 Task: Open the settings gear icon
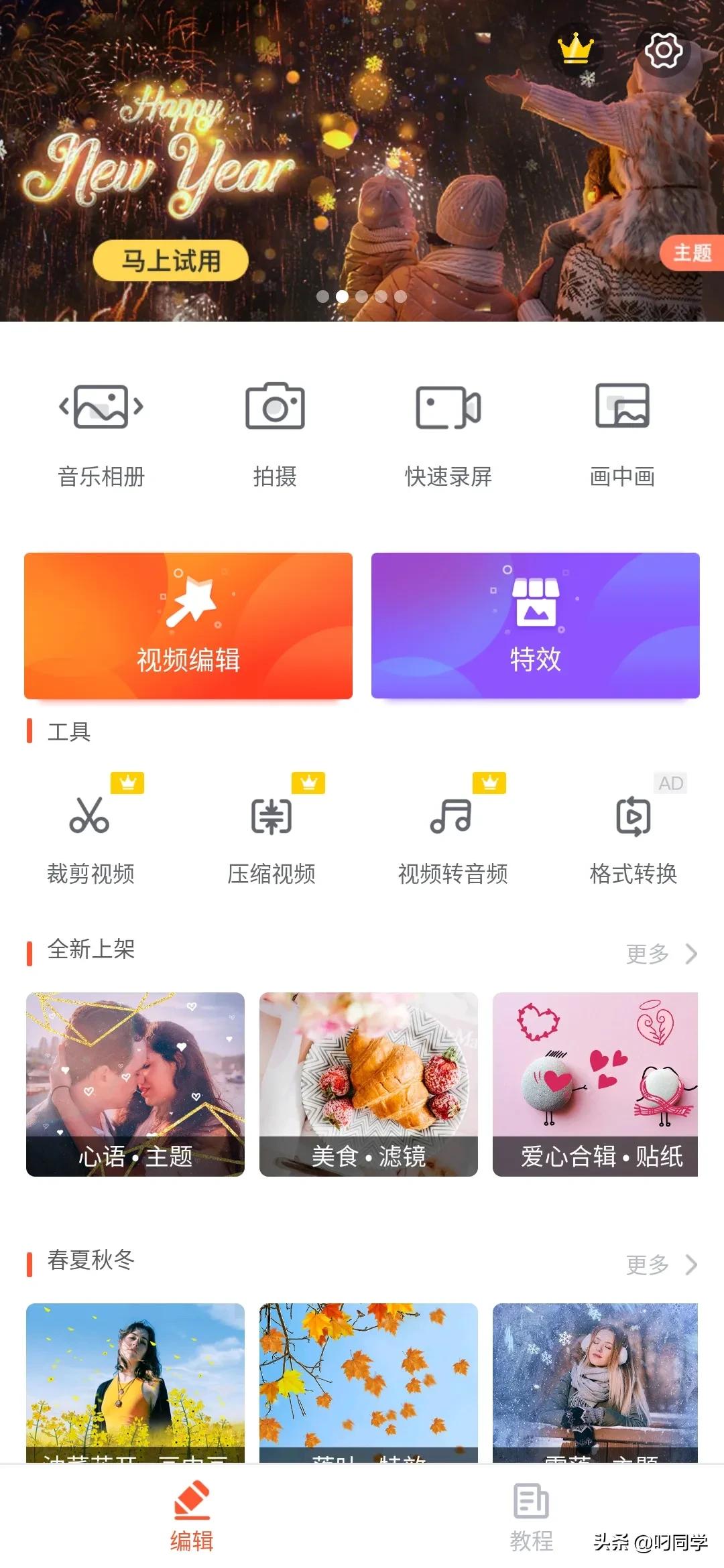coord(663,50)
